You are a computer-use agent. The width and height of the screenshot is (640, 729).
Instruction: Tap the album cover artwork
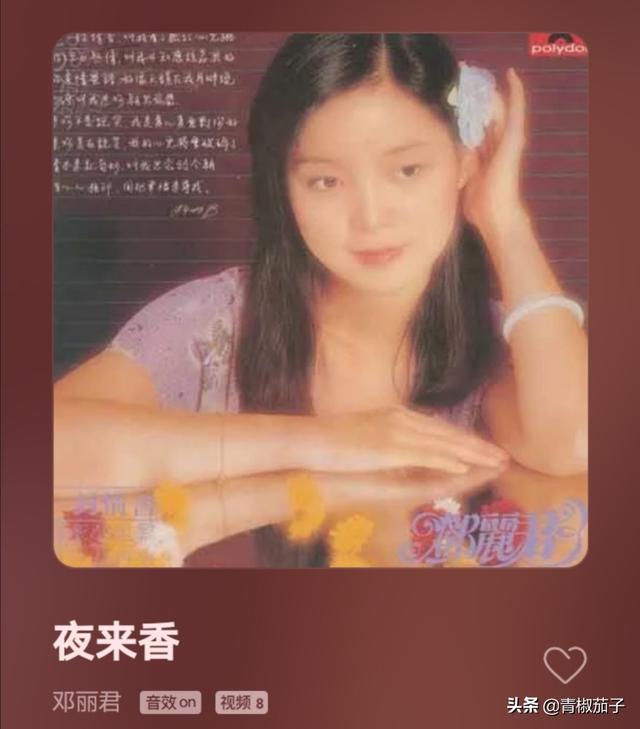pyautogui.click(x=320, y=300)
